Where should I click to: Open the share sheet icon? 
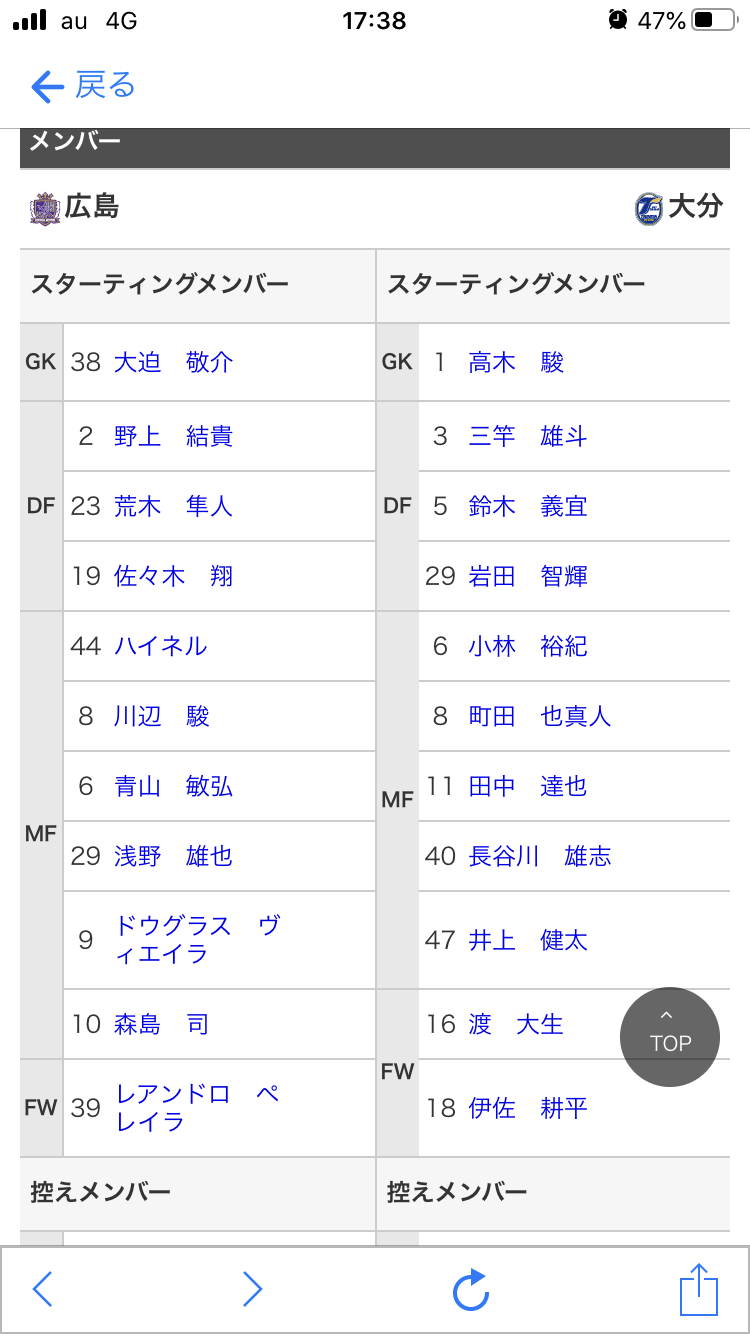(x=699, y=1289)
